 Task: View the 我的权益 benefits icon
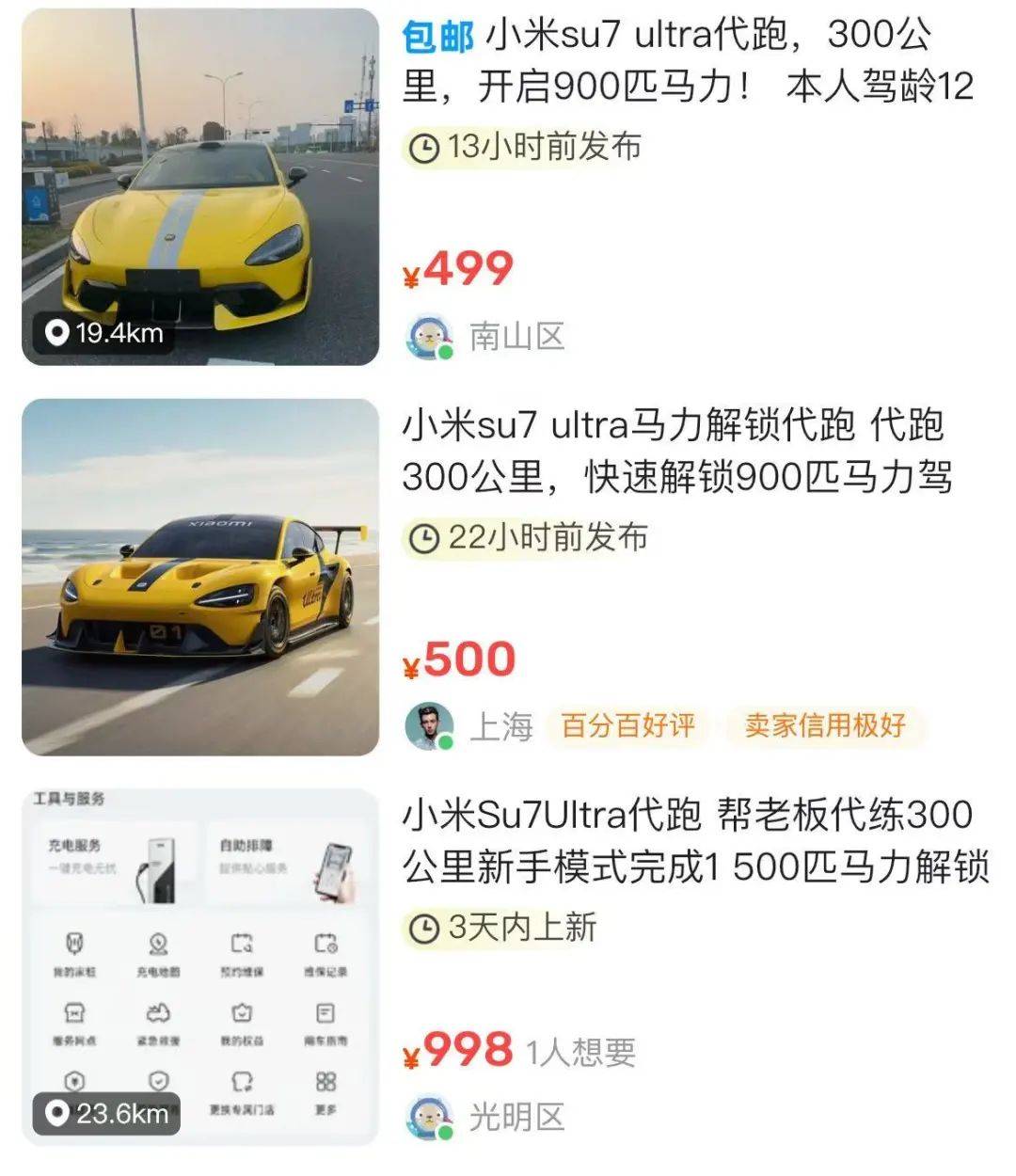(x=240, y=1021)
